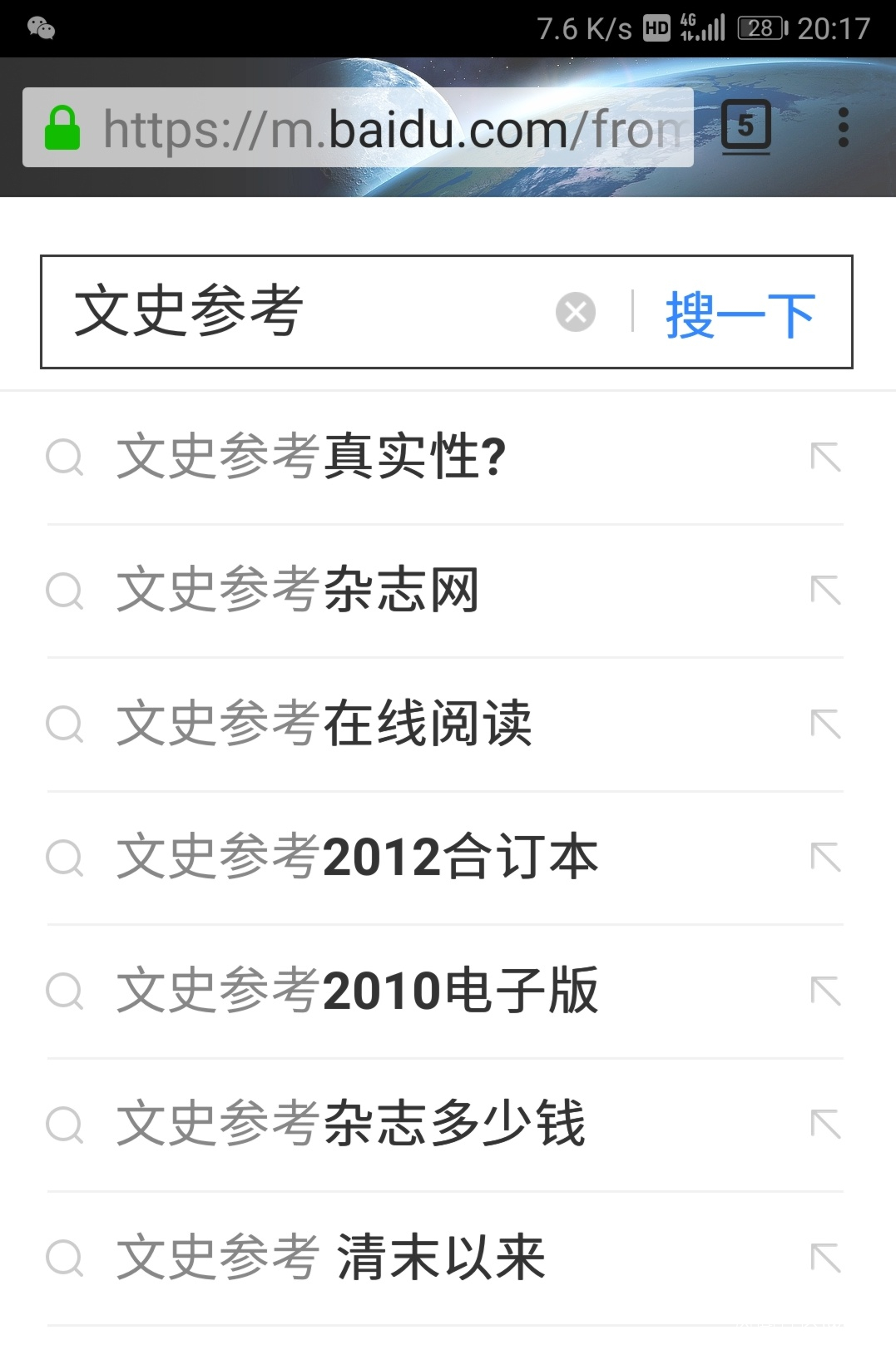
Task: Focus the Baidu search field containing 文史参考
Action: 299,312
